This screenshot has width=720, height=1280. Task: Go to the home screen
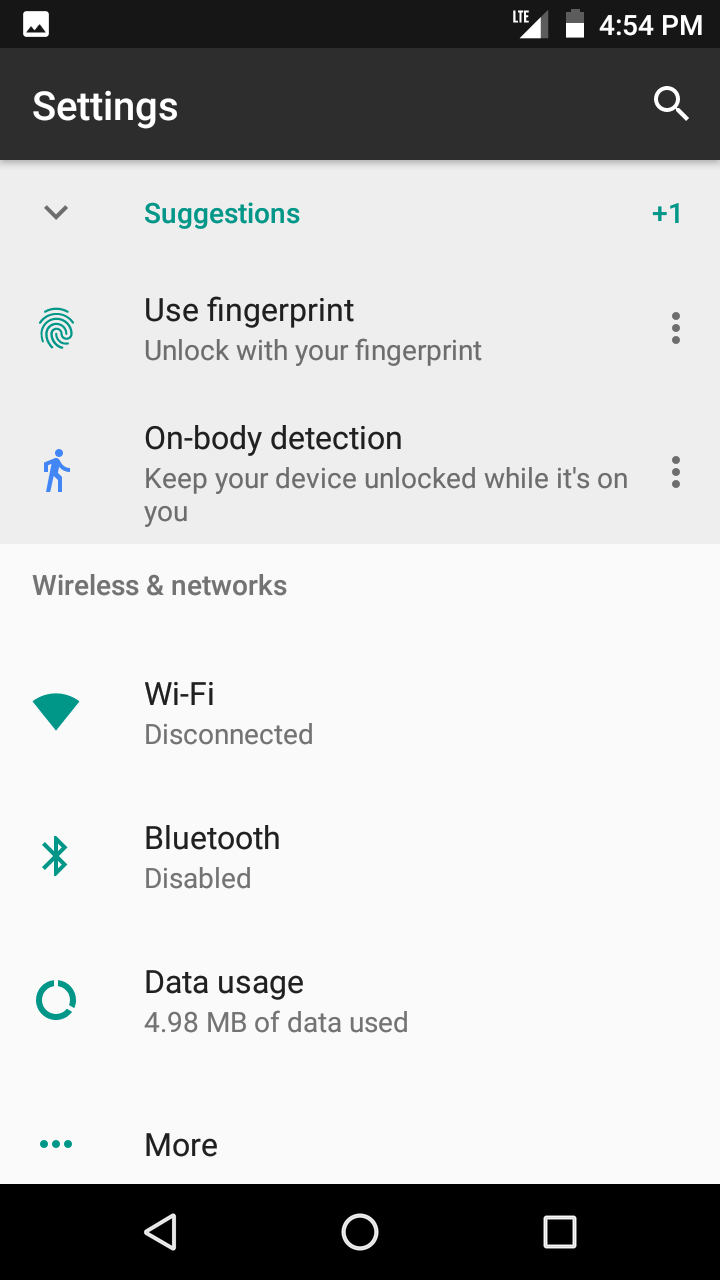(x=360, y=1232)
